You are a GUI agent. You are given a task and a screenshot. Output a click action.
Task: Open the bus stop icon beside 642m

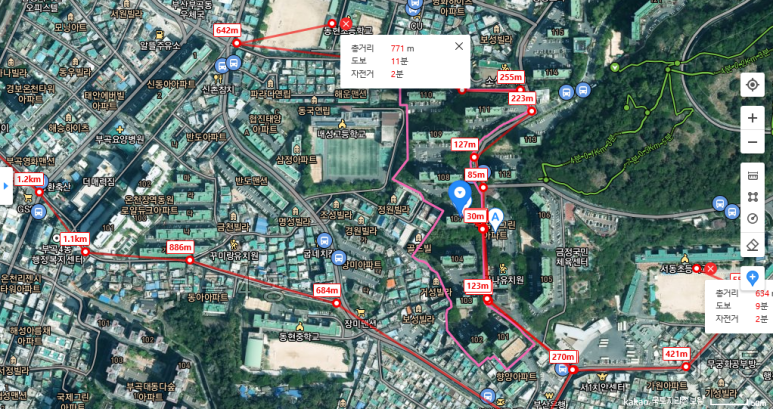[x=233, y=63]
